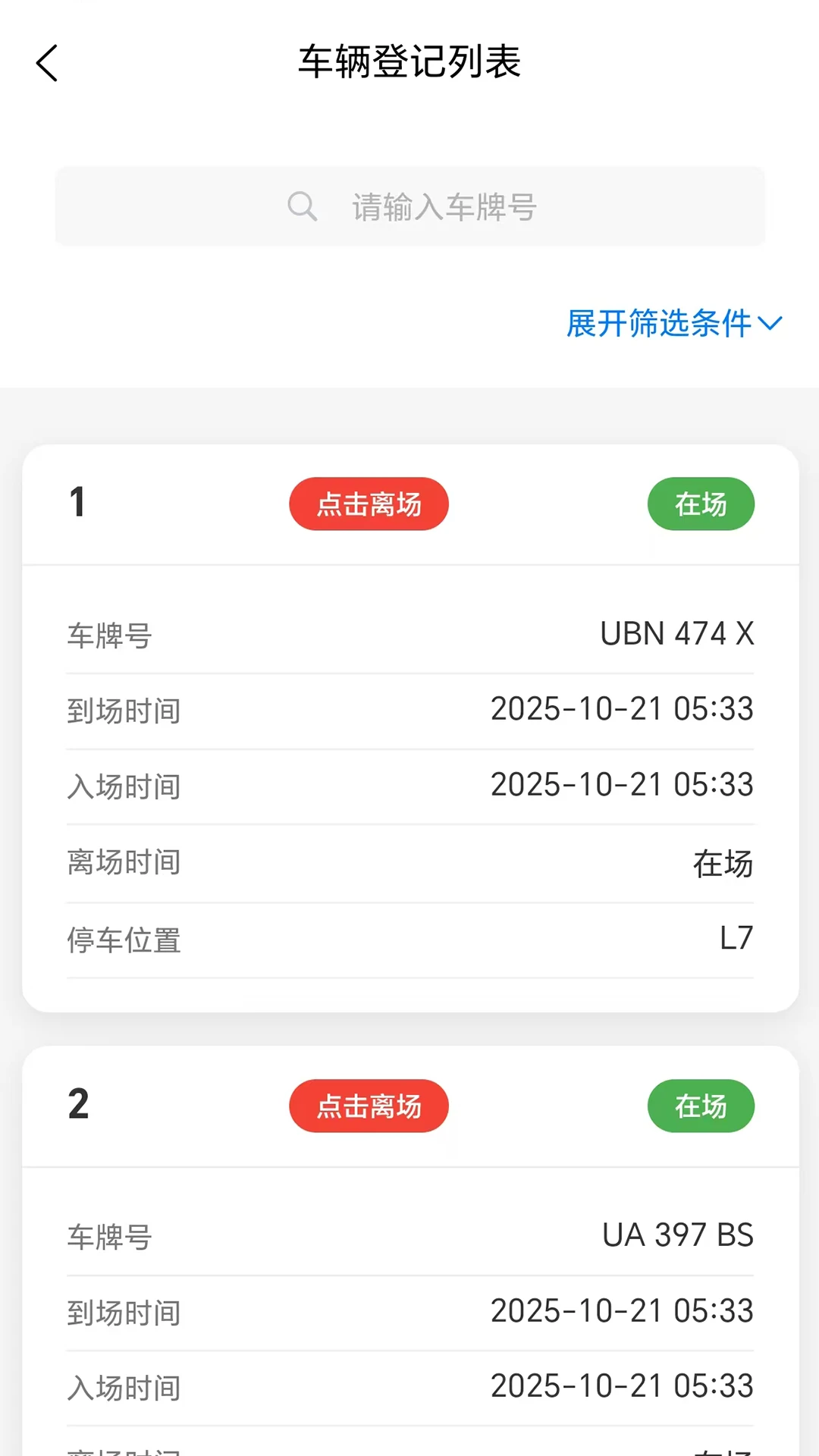
Task: Collapse the filter panel chevron
Action: click(x=771, y=325)
